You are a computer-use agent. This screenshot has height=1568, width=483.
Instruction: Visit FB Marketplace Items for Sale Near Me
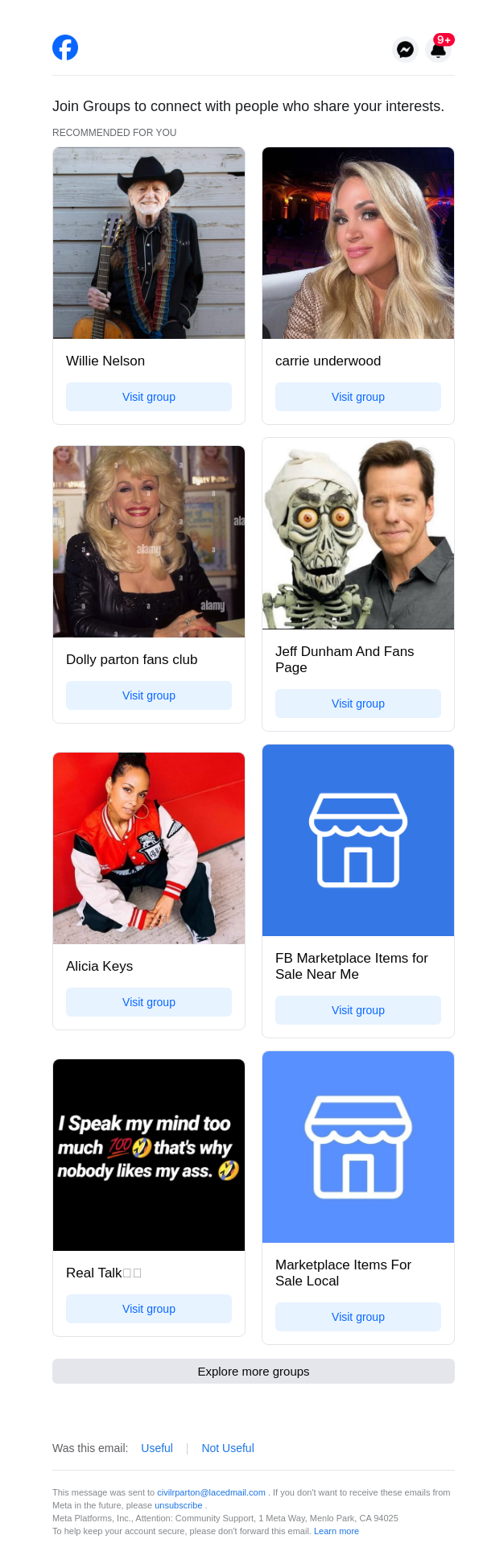coord(358,1010)
